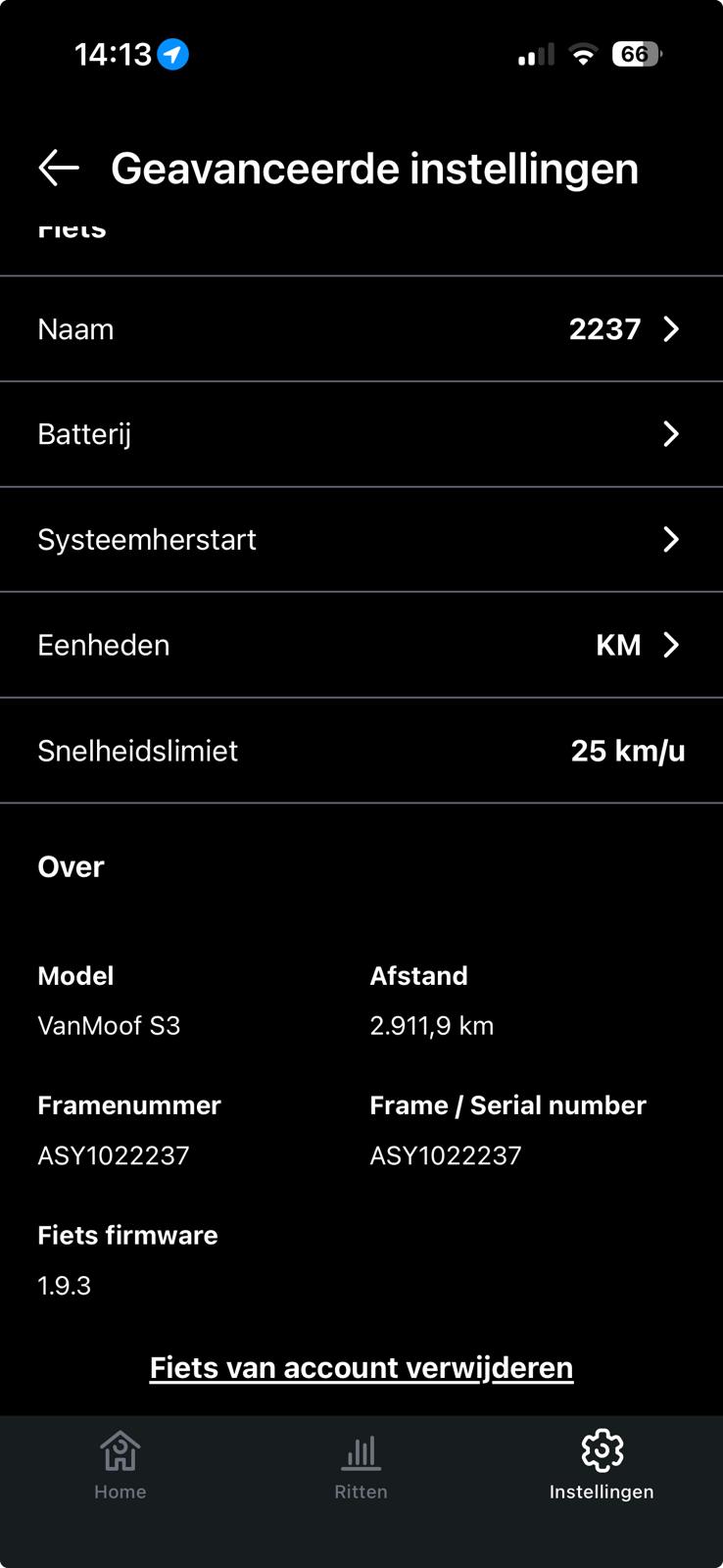Open the Naam setting row
This screenshot has height=1568, width=723.
coord(361,329)
